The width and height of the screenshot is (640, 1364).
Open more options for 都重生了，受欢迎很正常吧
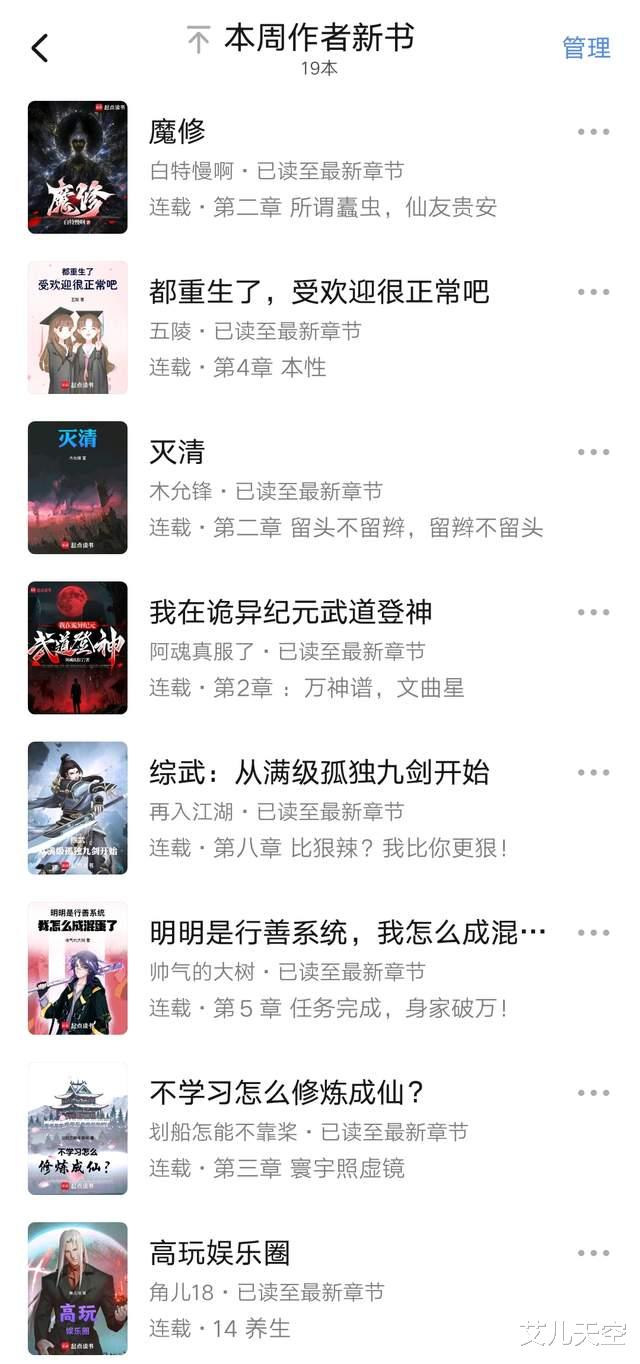(593, 292)
